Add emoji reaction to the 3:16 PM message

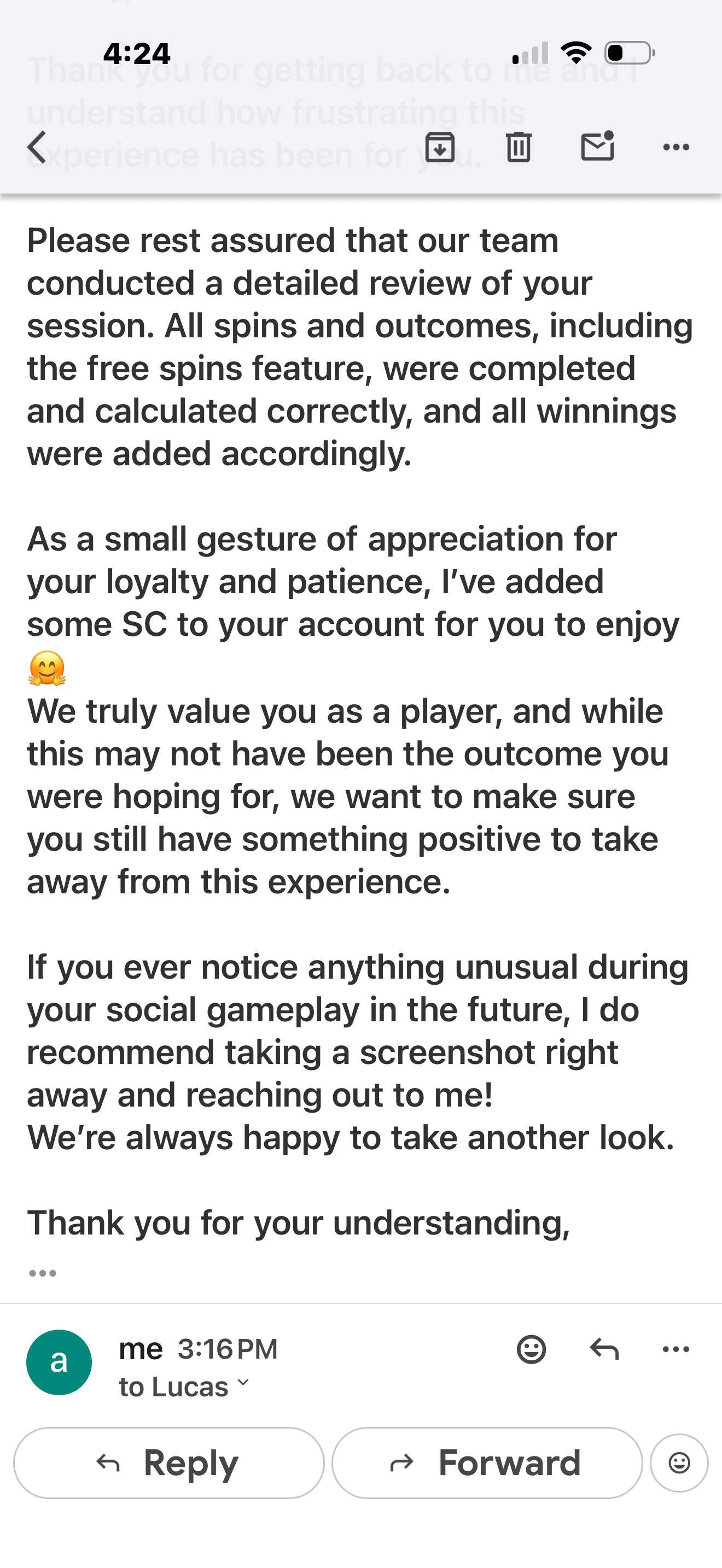(532, 1349)
